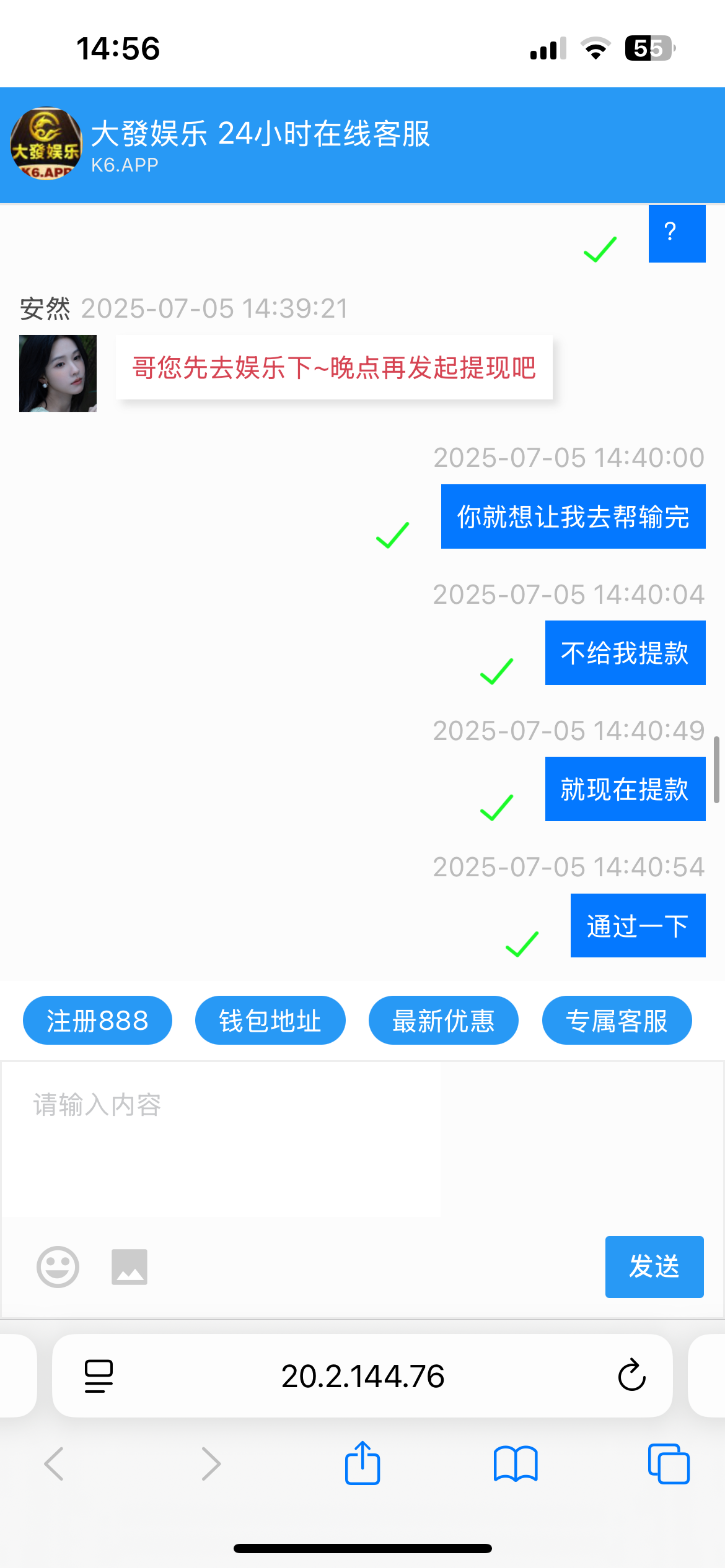
Task: Open 专属客服 from the quick menu
Action: pos(617,1021)
